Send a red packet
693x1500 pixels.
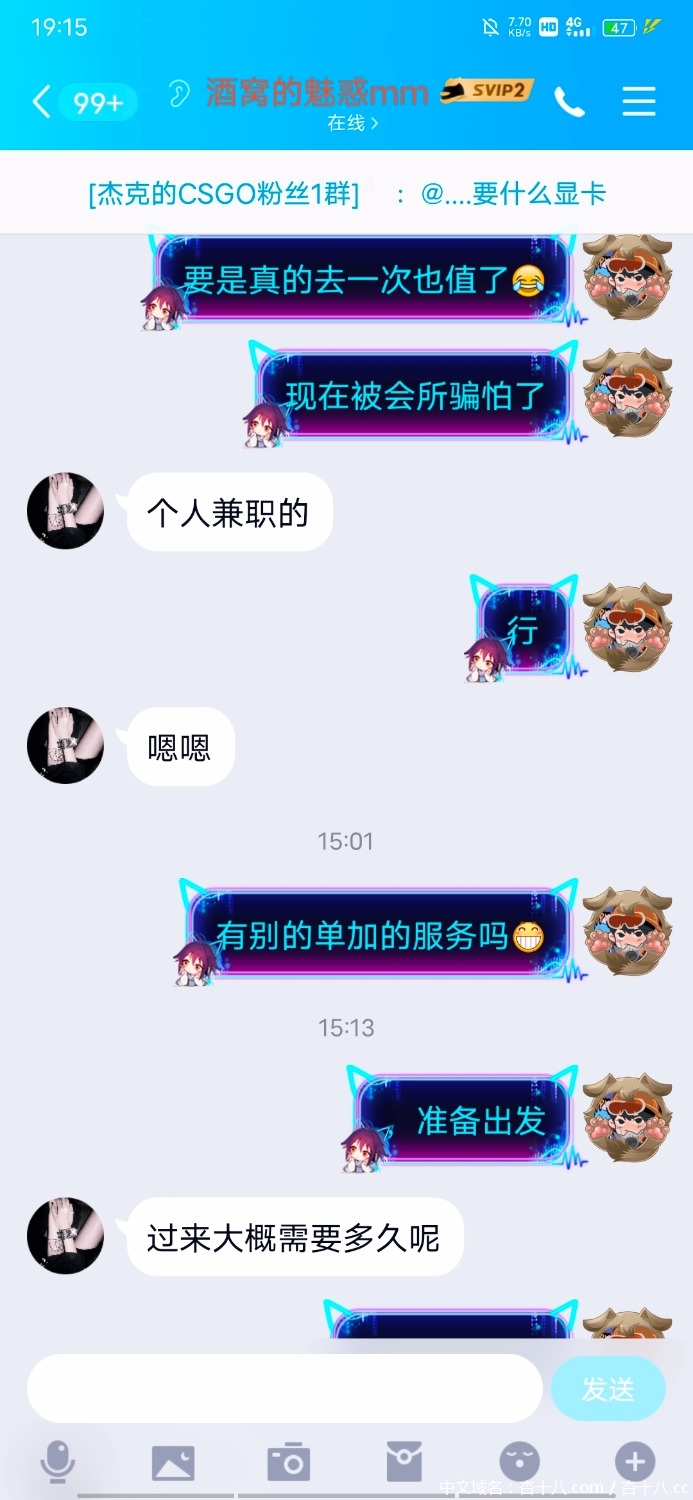coord(404,1462)
